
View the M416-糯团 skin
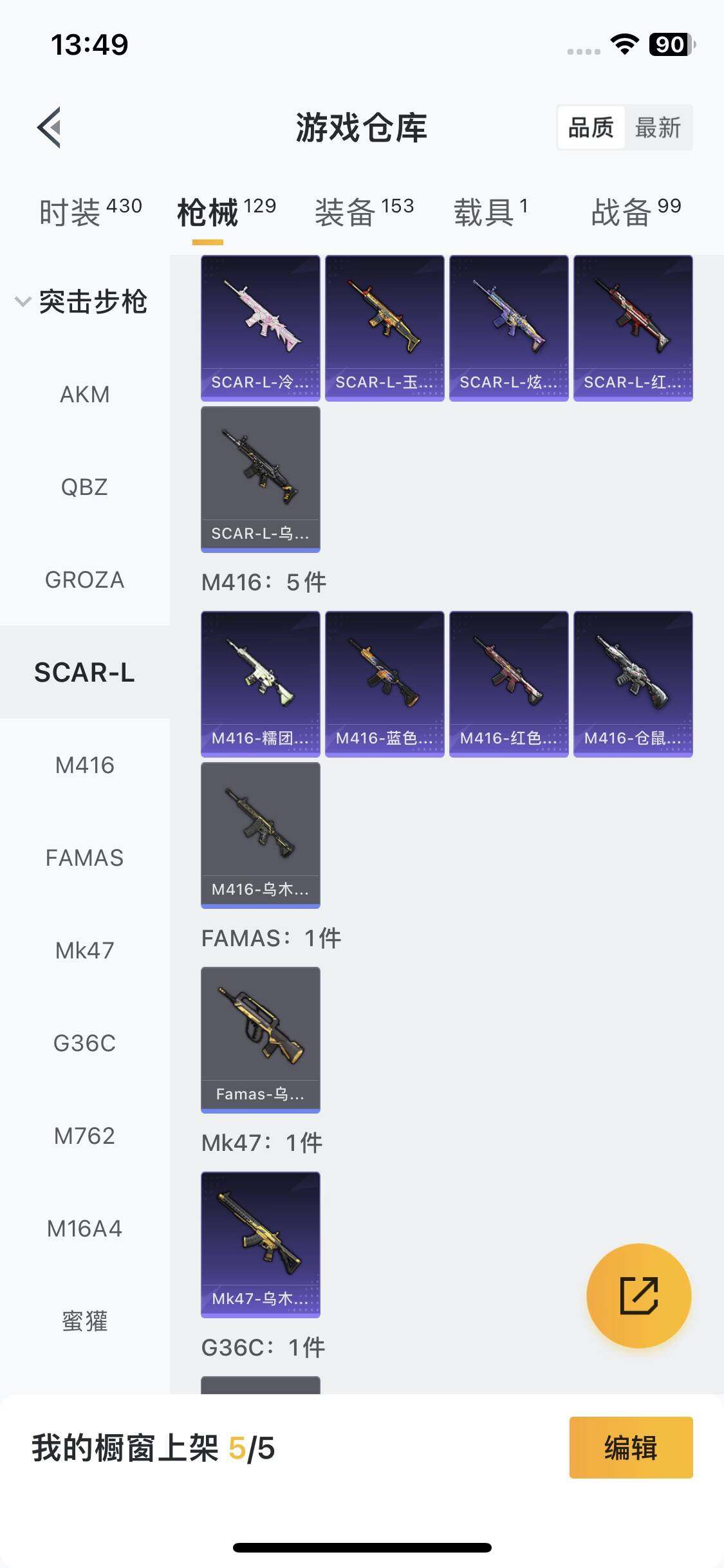pyautogui.click(x=261, y=684)
